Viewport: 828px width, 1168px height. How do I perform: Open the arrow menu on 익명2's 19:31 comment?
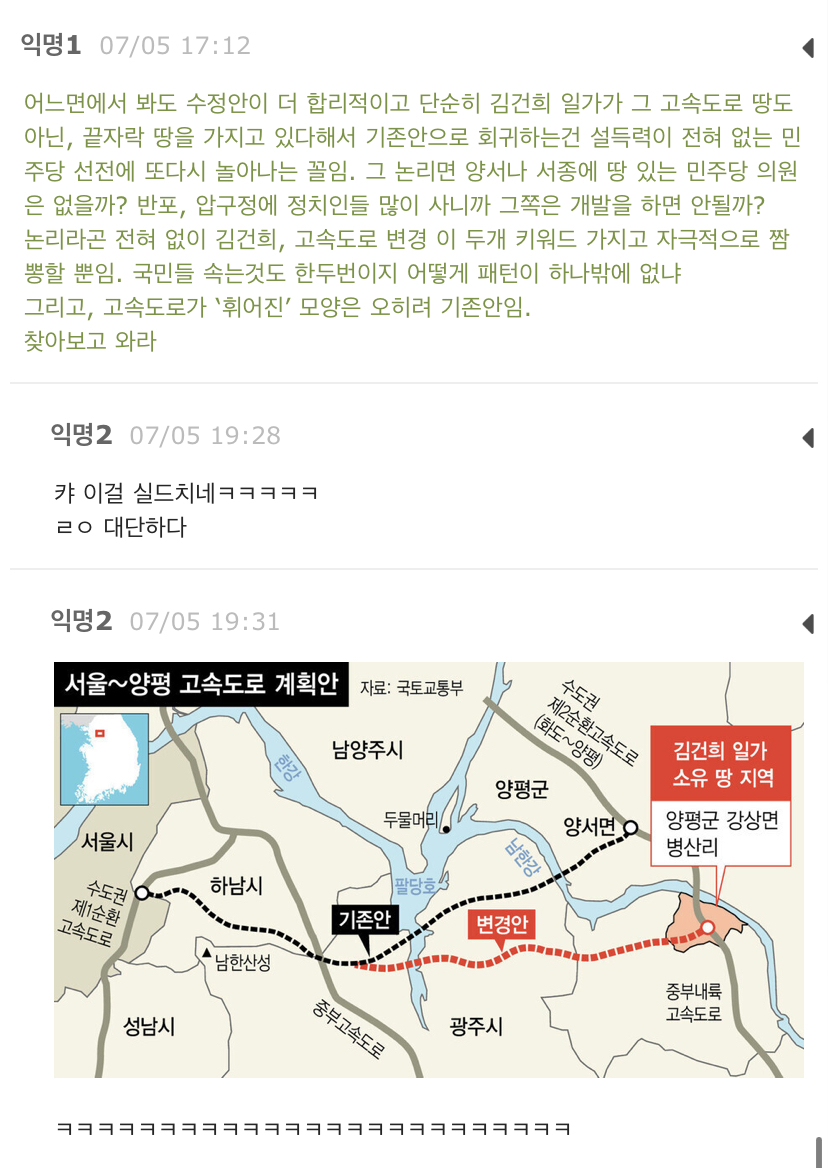[808, 623]
